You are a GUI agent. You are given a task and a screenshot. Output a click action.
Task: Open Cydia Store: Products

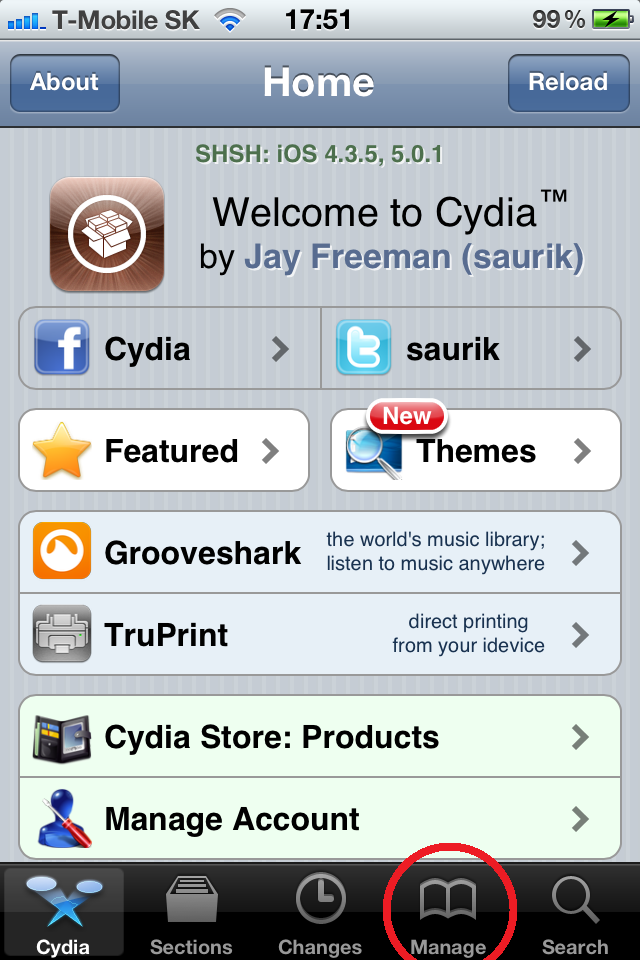pos(320,737)
